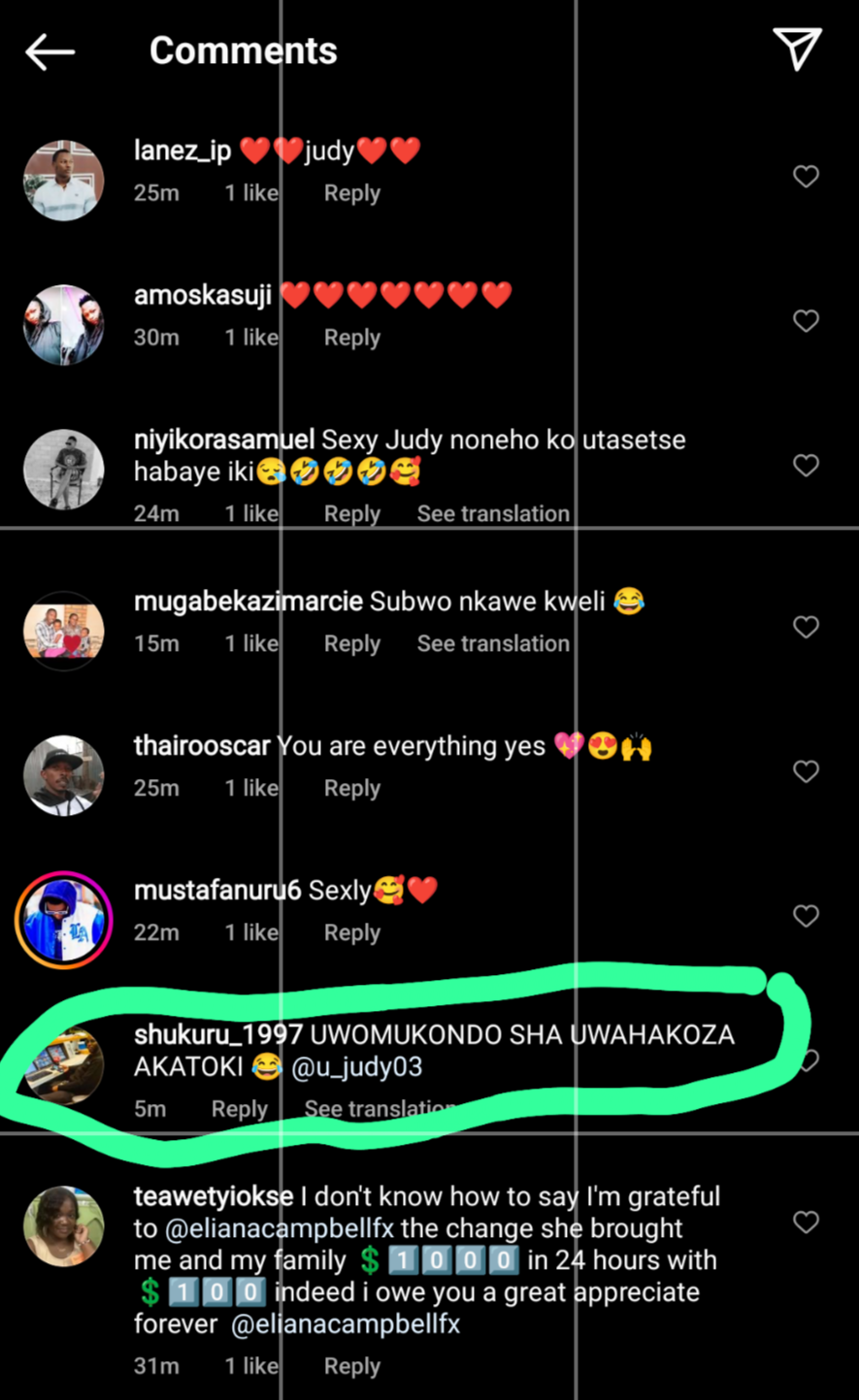Like thairooscar's comment
The height and width of the screenshot is (1400, 859).
click(806, 771)
